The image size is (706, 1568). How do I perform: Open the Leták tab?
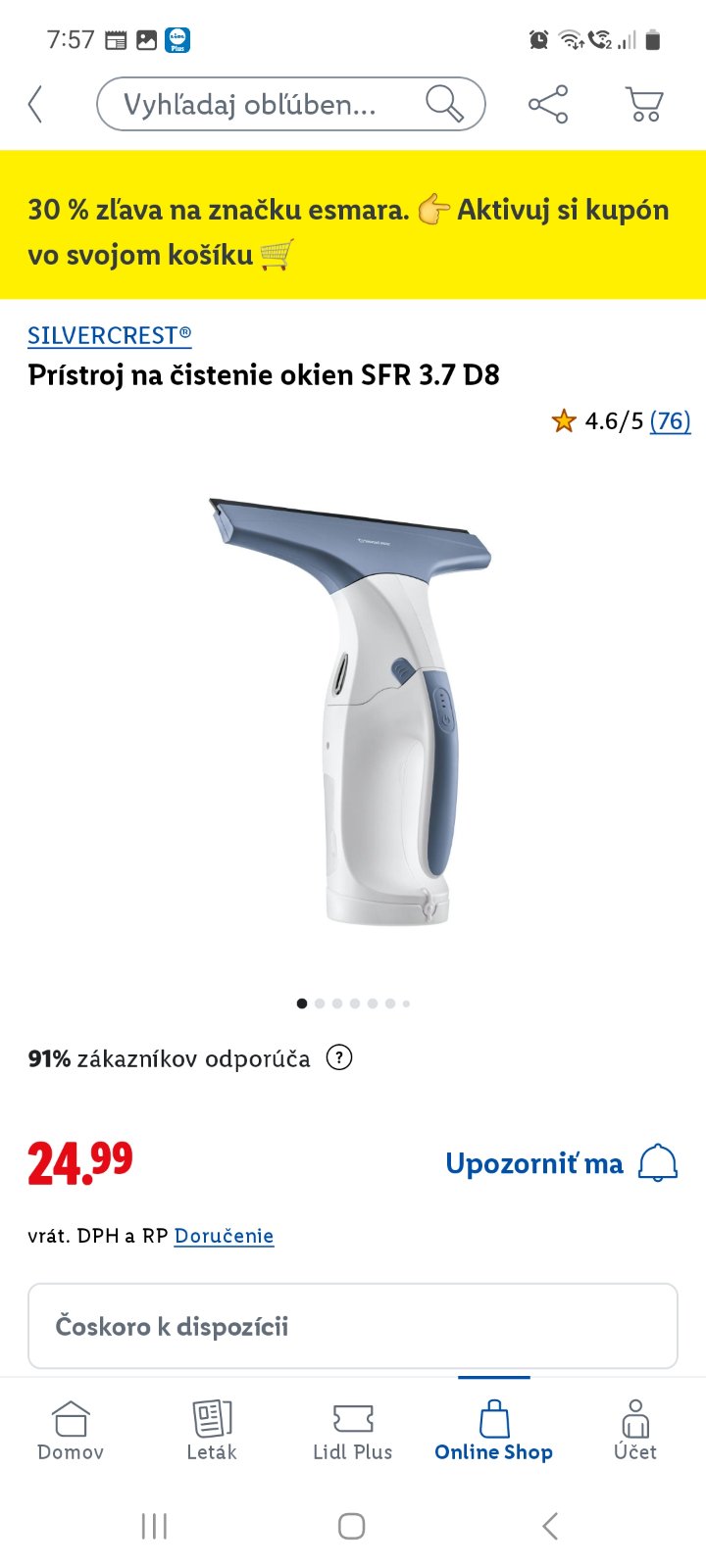(212, 1431)
